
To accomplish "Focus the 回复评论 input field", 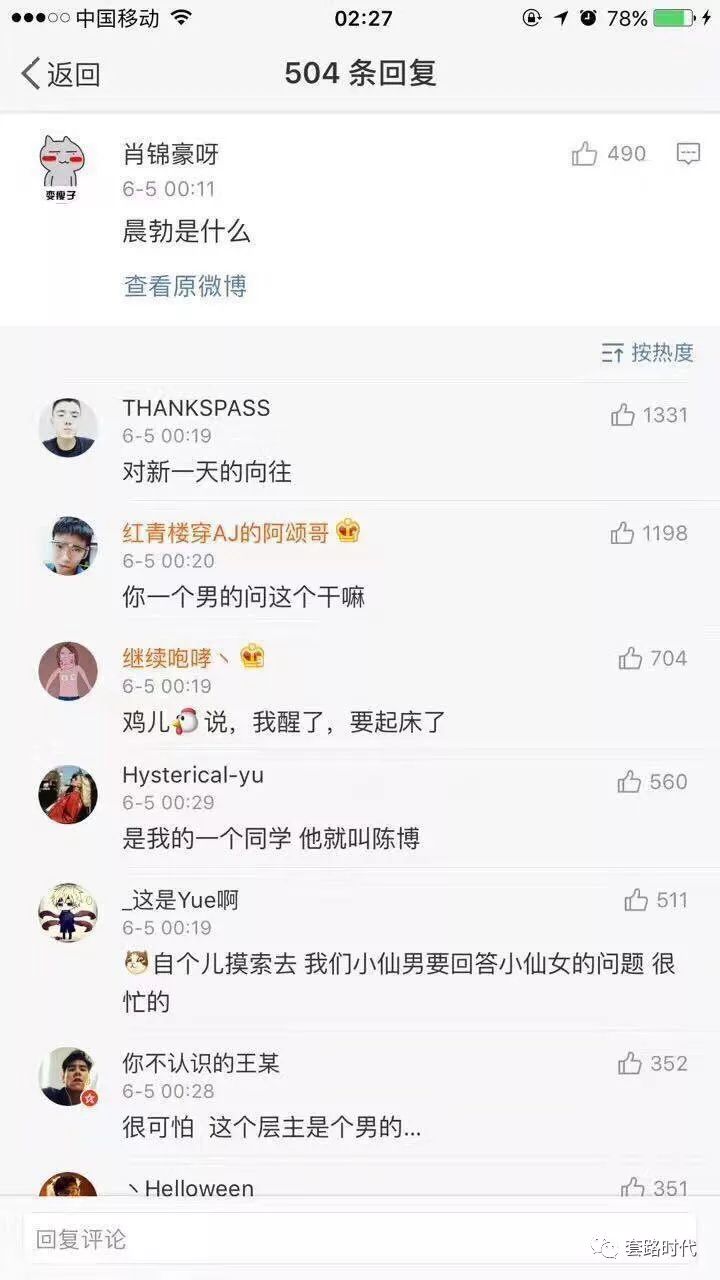I will tap(300, 1240).
